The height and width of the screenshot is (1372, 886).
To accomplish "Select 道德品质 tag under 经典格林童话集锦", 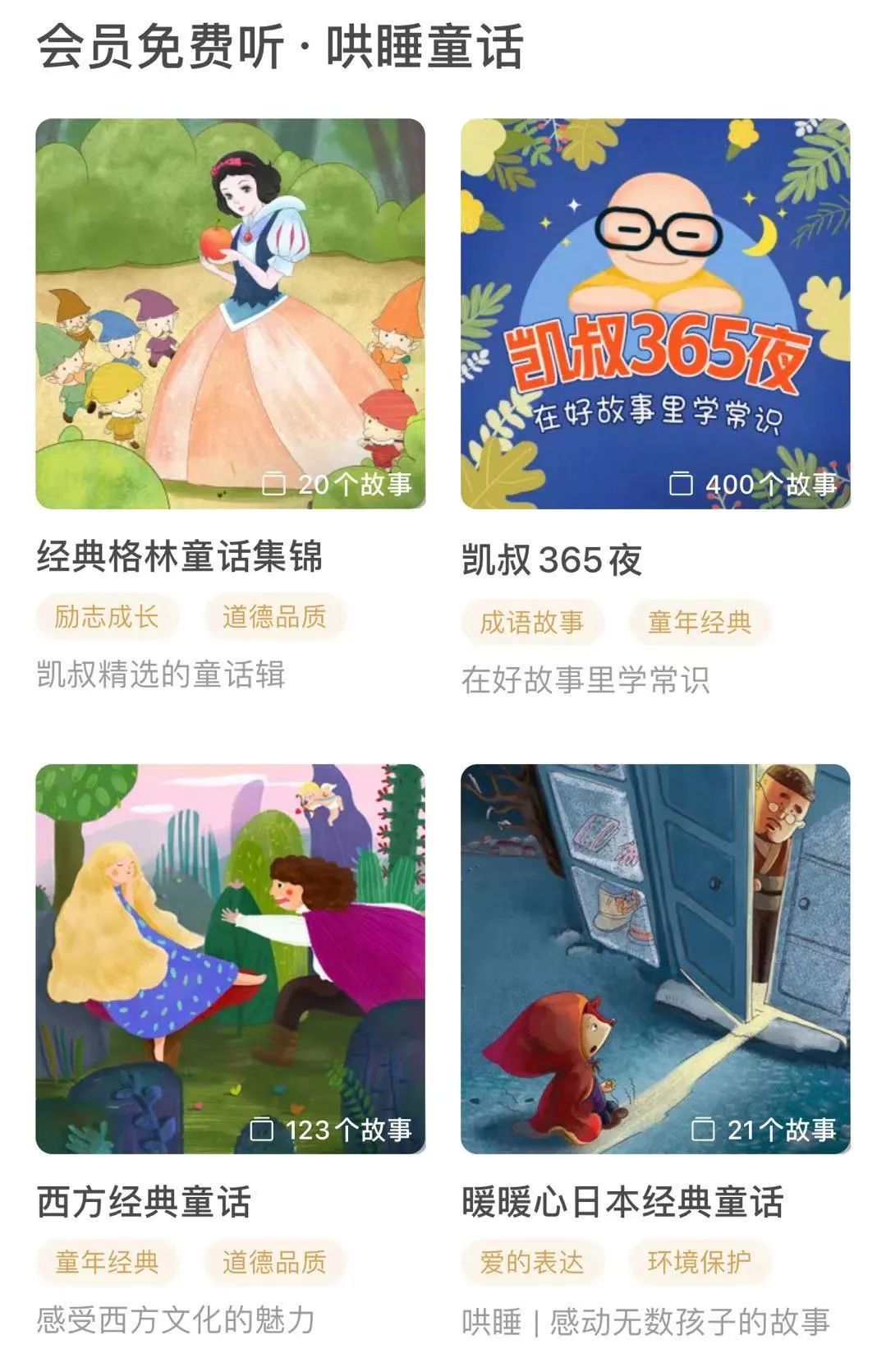I will [x=274, y=617].
